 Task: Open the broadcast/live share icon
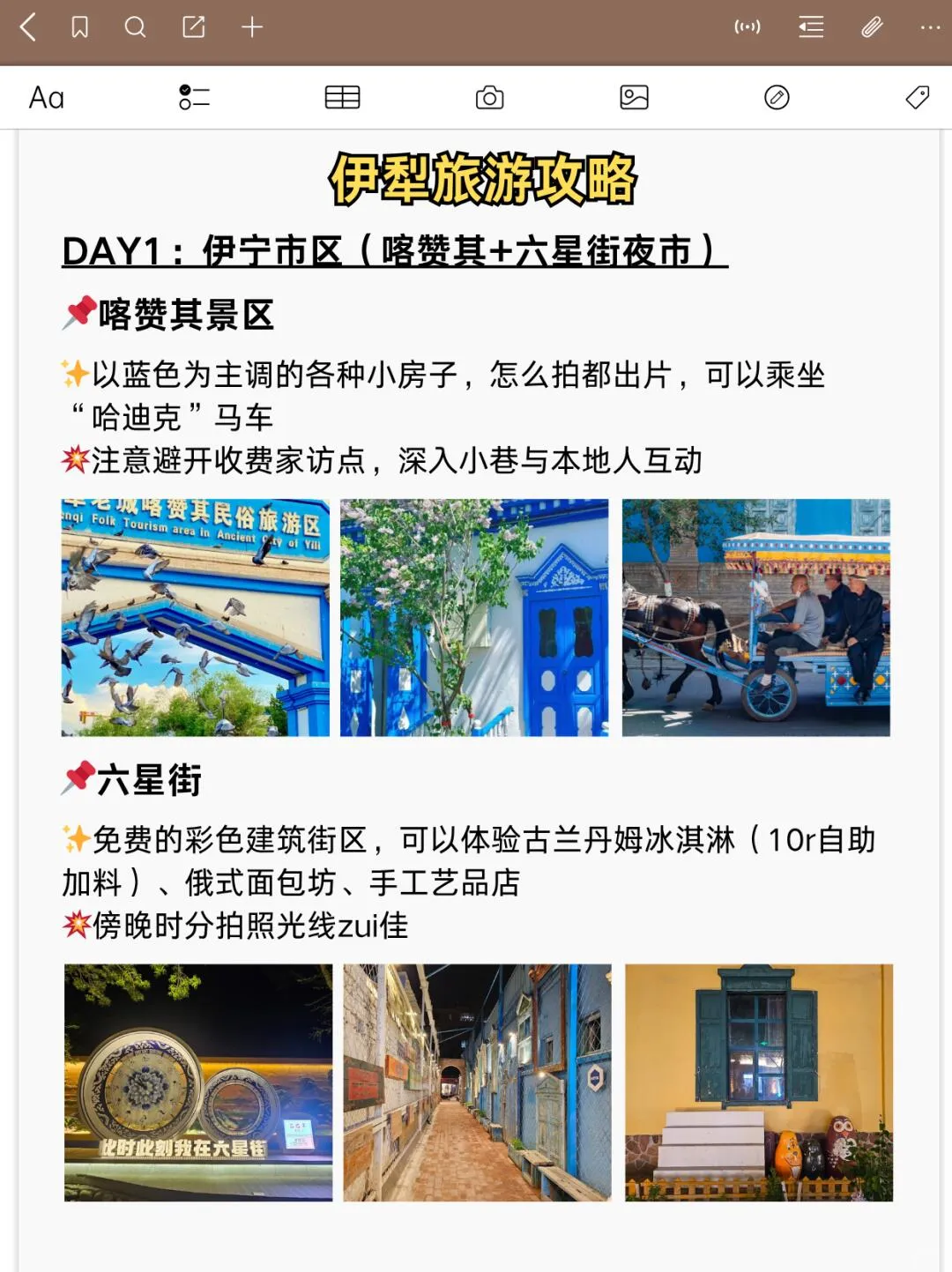747,27
